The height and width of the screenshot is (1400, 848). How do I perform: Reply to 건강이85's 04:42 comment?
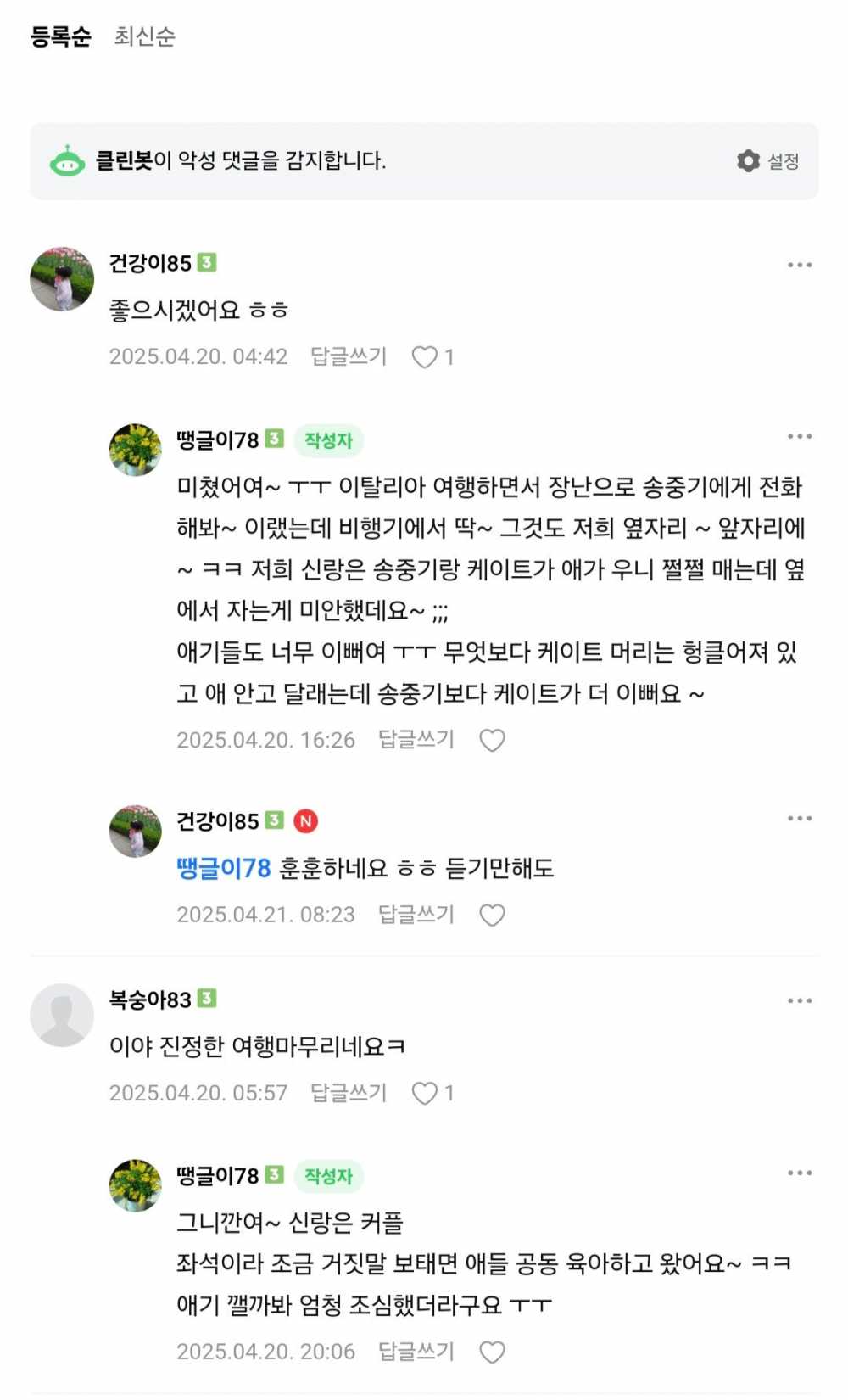tap(348, 356)
